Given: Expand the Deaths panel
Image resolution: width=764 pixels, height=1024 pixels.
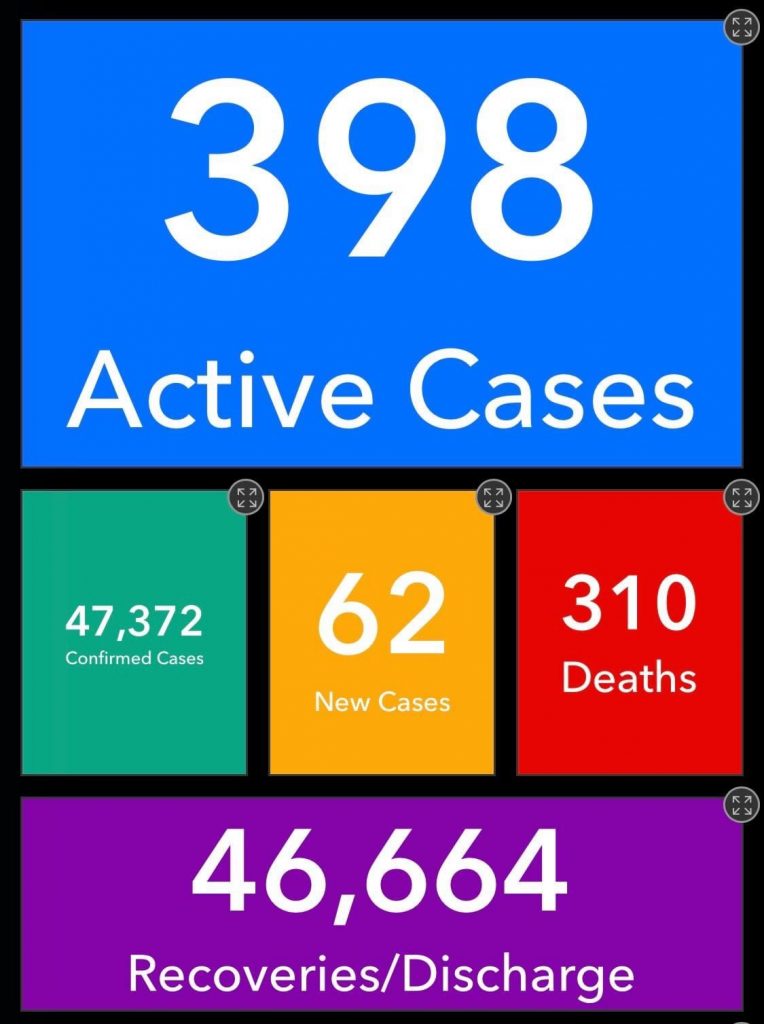Looking at the screenshot, I should click(x=741, y=497).
